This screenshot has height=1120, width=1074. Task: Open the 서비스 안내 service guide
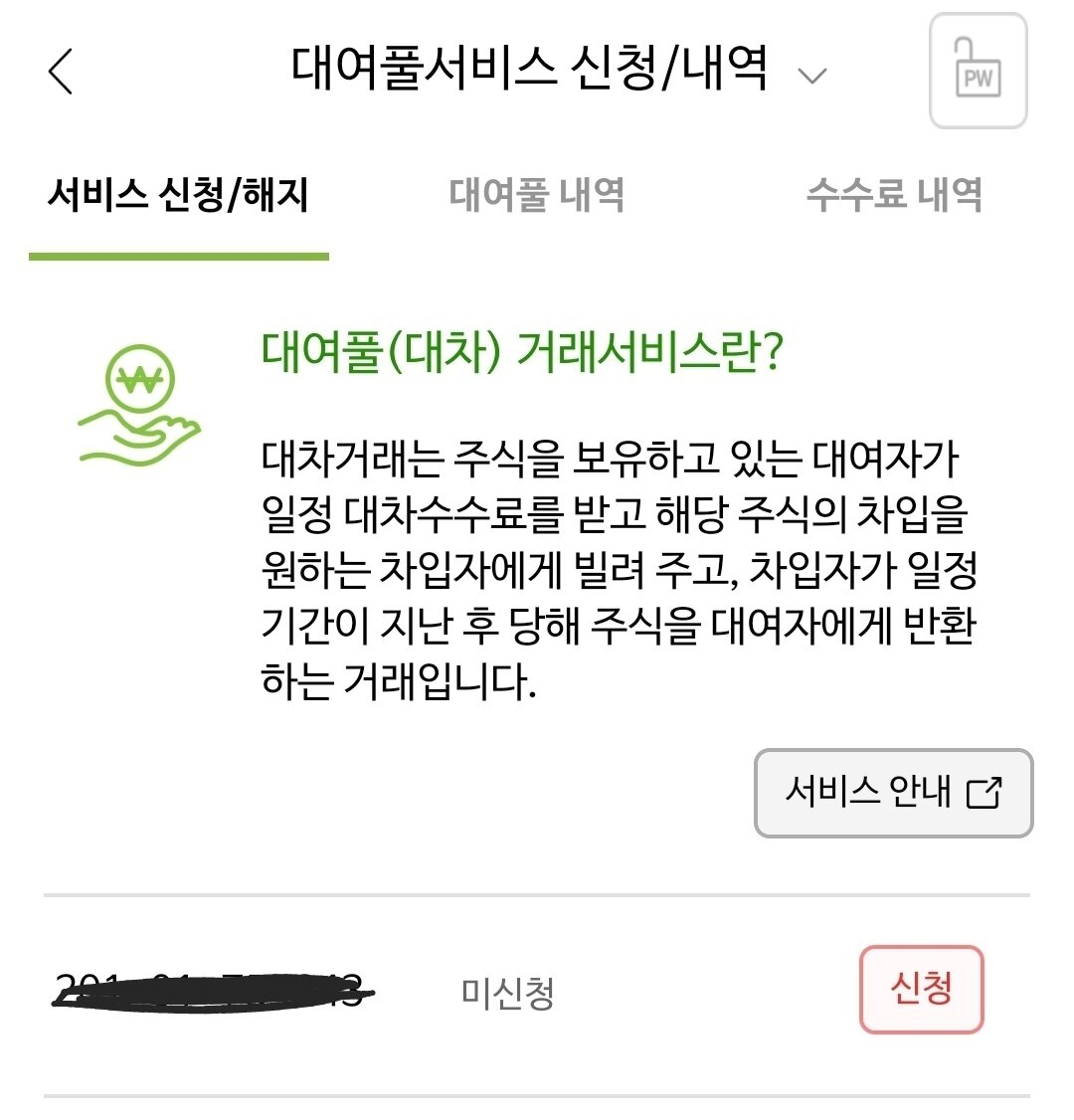(893, 793)
